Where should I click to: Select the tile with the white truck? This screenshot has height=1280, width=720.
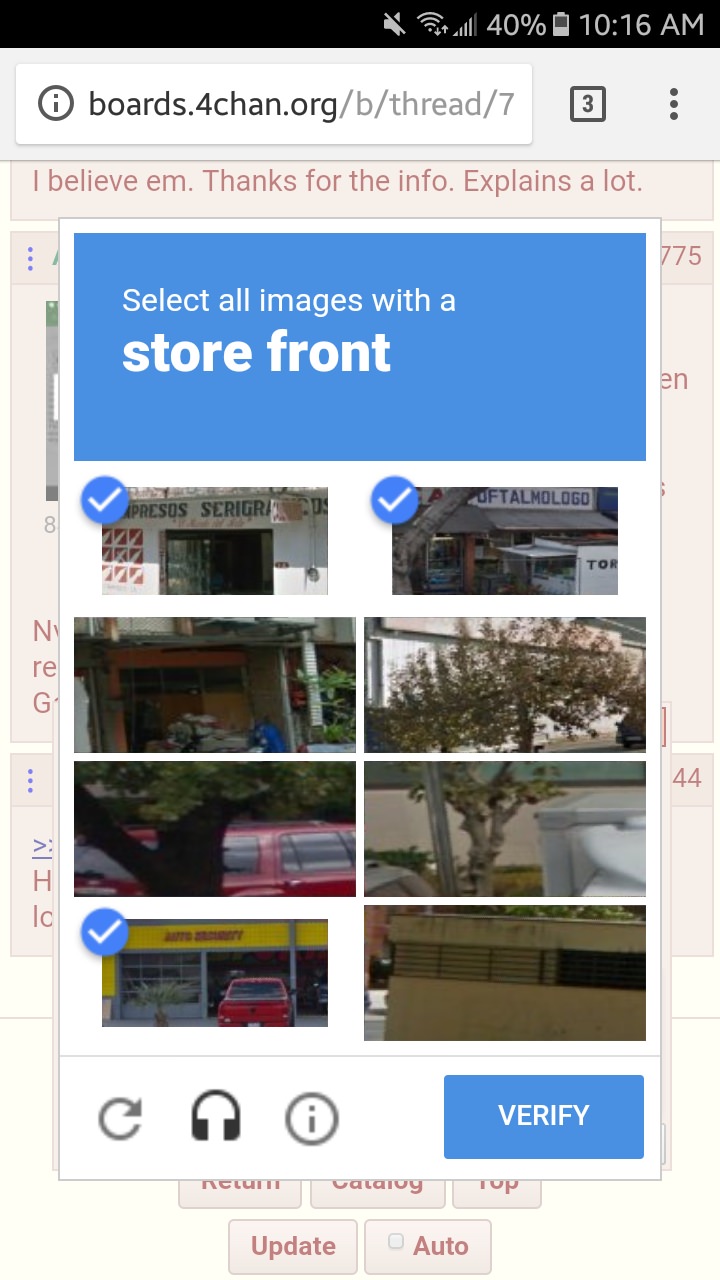click(x=505, y=829)
